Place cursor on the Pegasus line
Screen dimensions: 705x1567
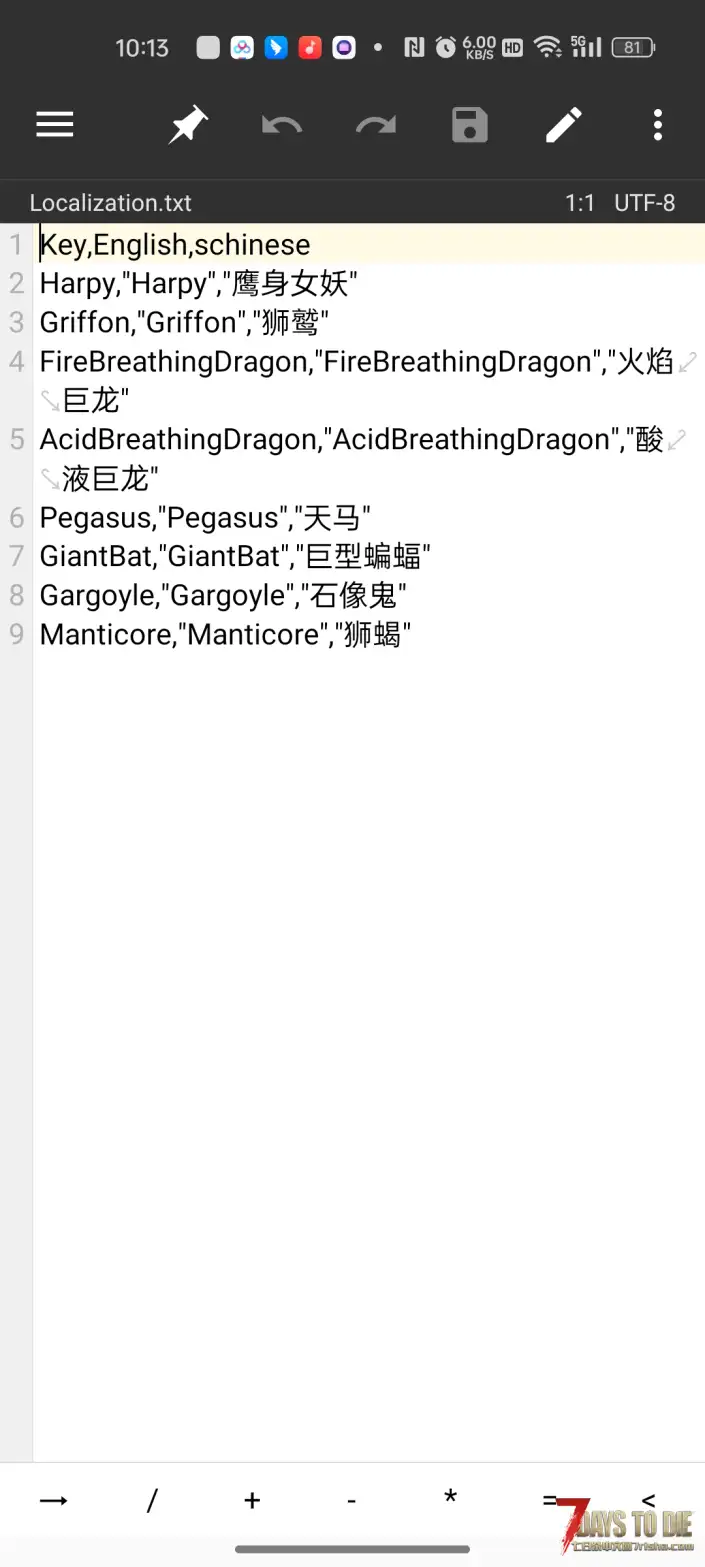(x=205, y=518)
